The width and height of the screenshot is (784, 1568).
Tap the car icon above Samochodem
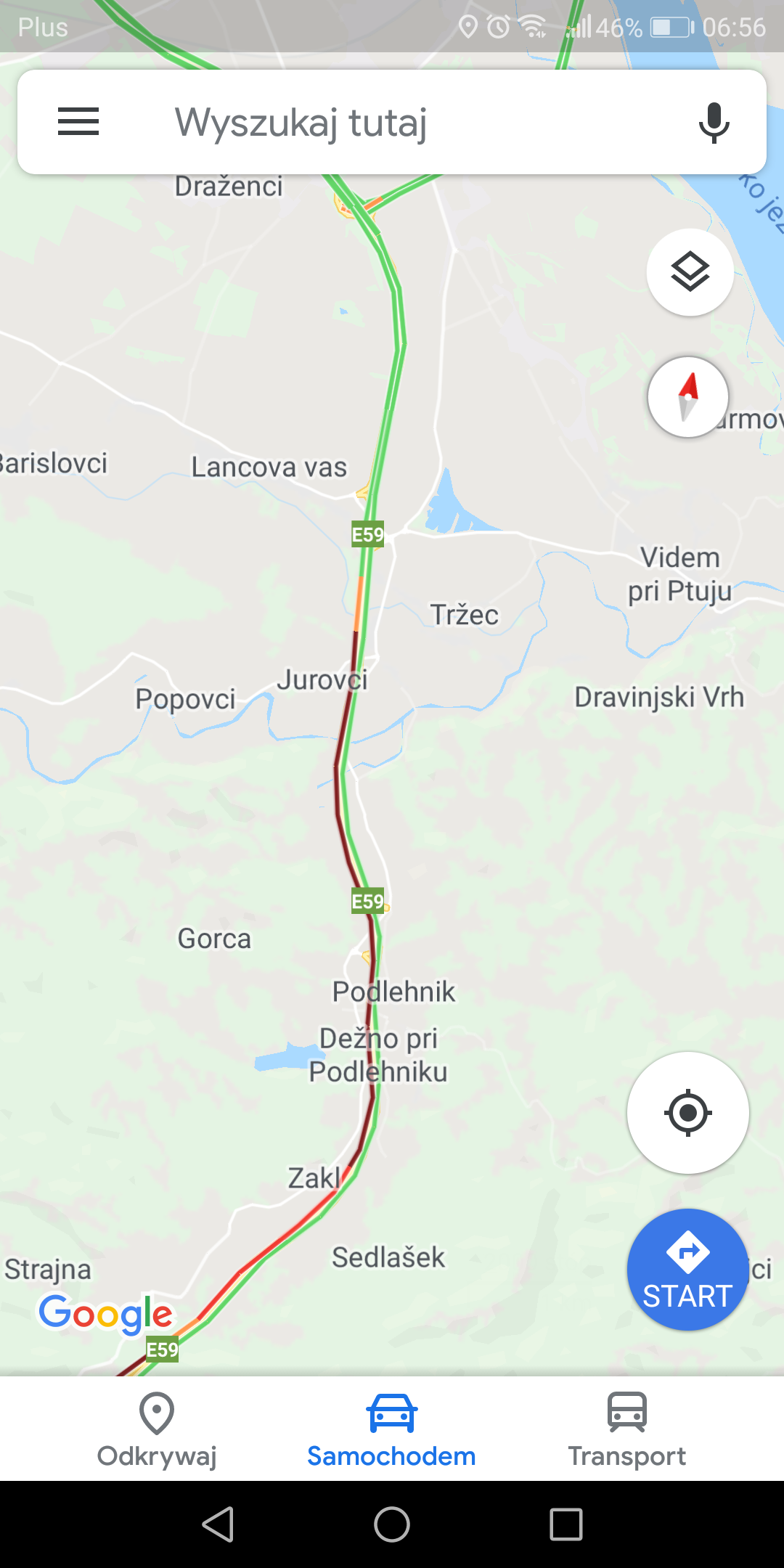391,1411
